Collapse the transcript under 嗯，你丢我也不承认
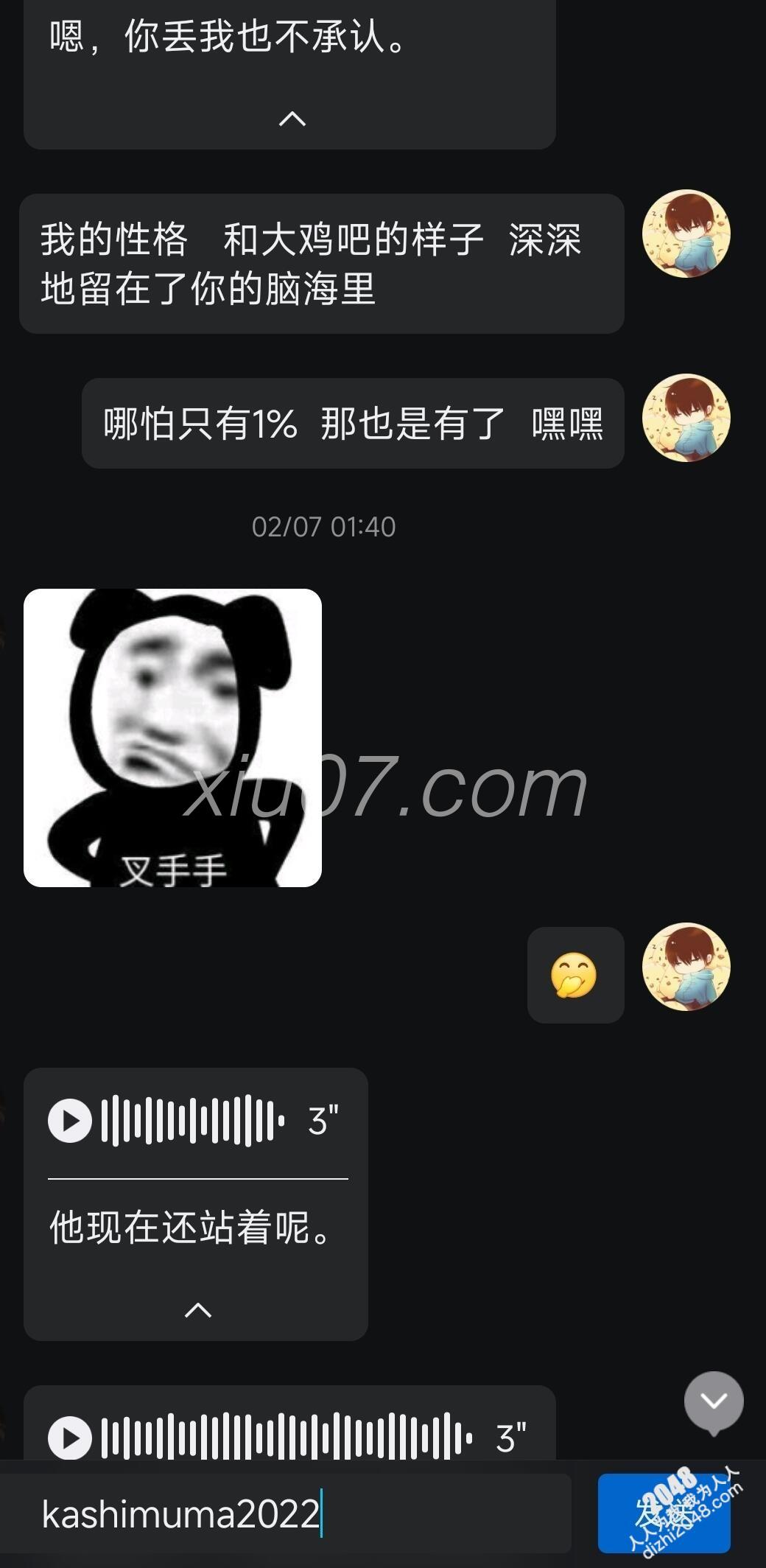The height and width of the screenshot is (1568, 766). (x=292, y=118)
